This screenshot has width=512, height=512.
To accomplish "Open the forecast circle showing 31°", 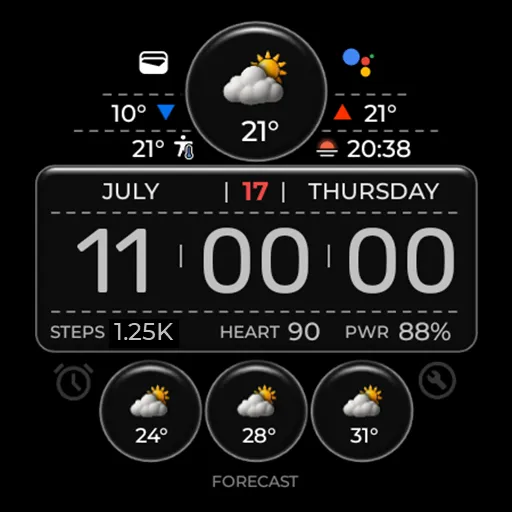I will pos(362,411).
